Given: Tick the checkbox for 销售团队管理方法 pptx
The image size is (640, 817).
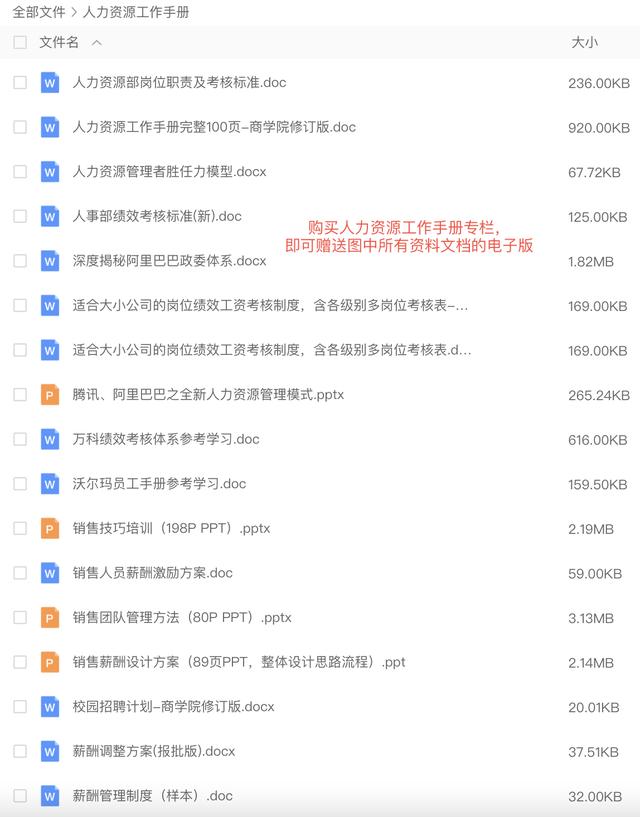Looking at the screenshot, I should click(x=20, y=618).
